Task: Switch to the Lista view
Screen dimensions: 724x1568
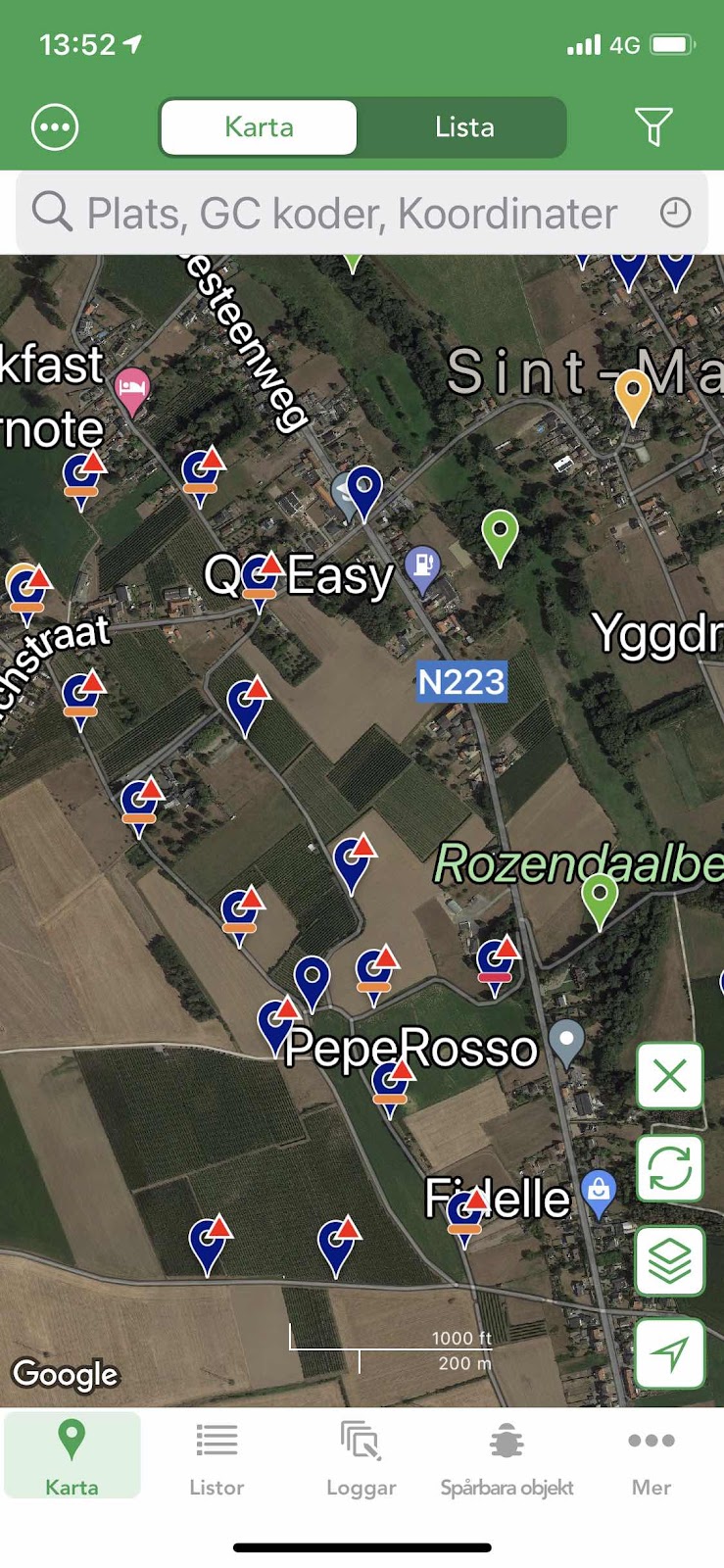Action: [x=463, y=127]
